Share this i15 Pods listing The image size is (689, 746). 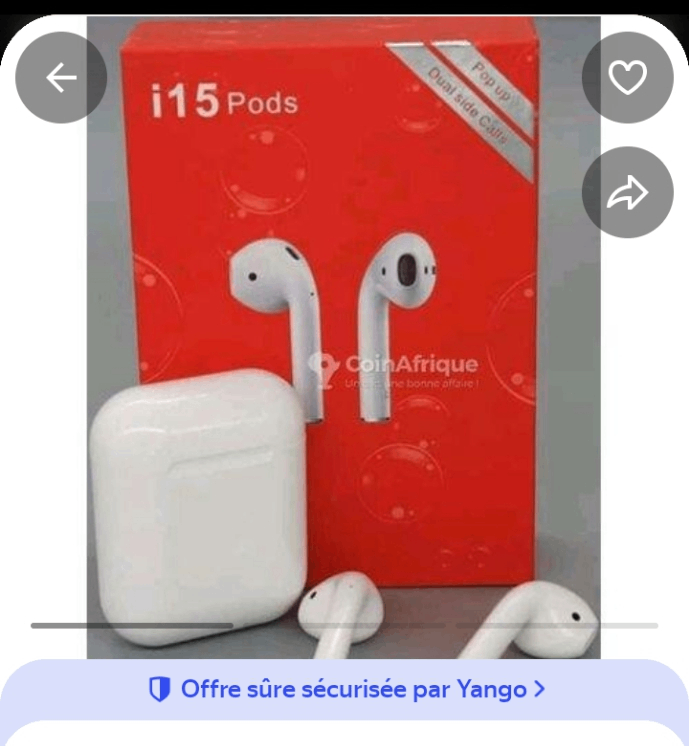coord(627,193)
